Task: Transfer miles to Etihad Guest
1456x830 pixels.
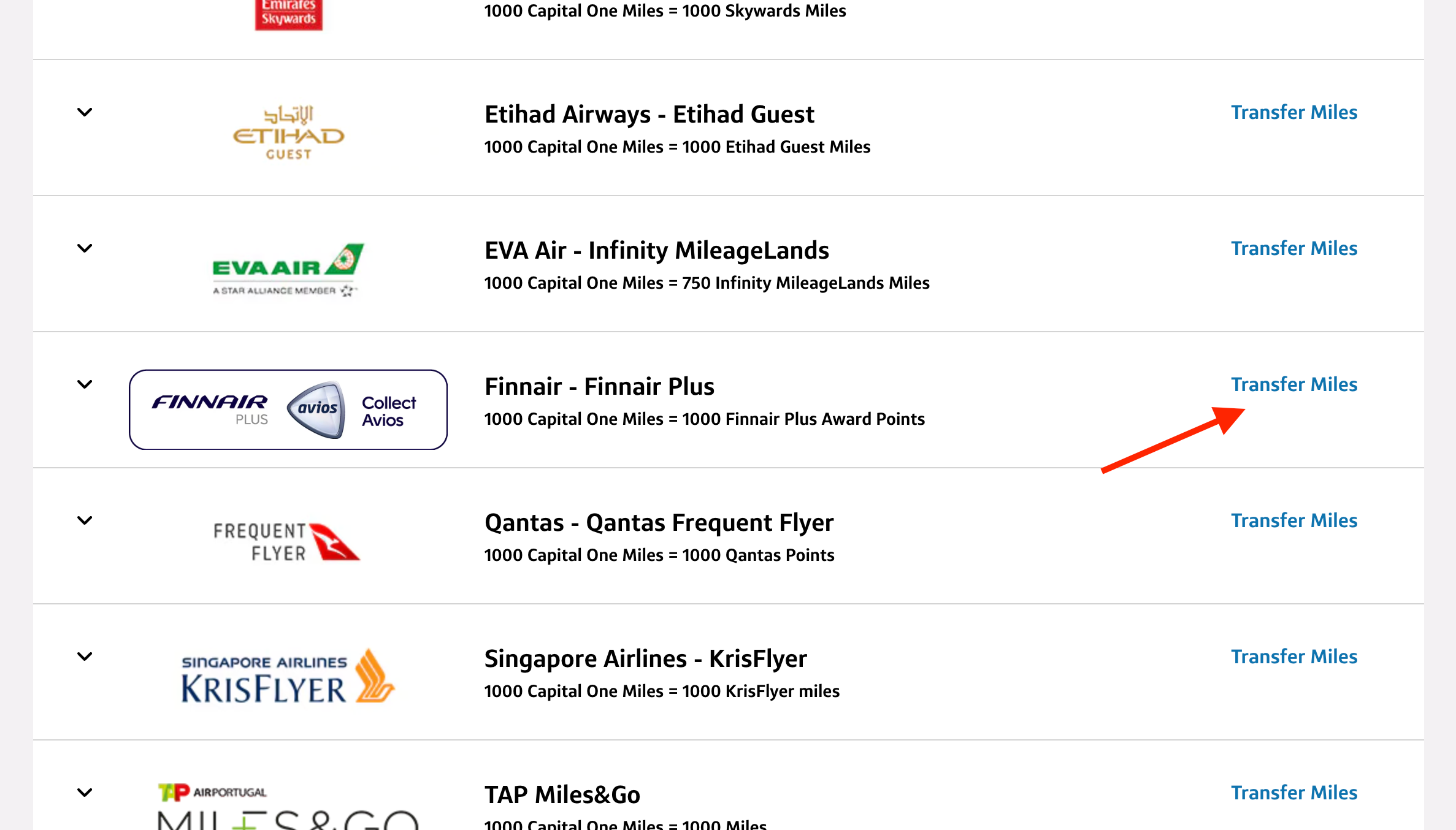Action: point(1294,112)
